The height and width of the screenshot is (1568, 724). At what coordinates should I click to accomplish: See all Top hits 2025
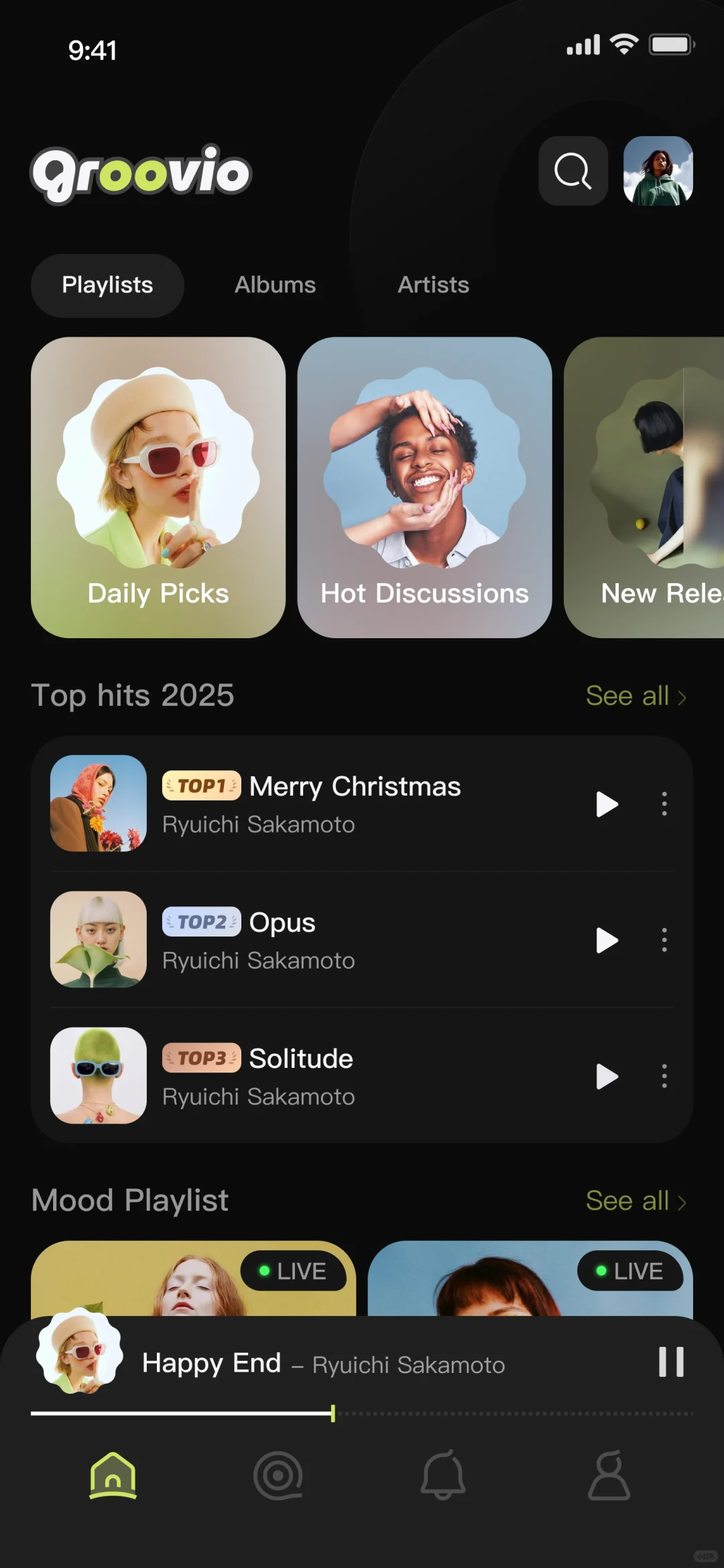pyautogui.click(x=635, y=696)
